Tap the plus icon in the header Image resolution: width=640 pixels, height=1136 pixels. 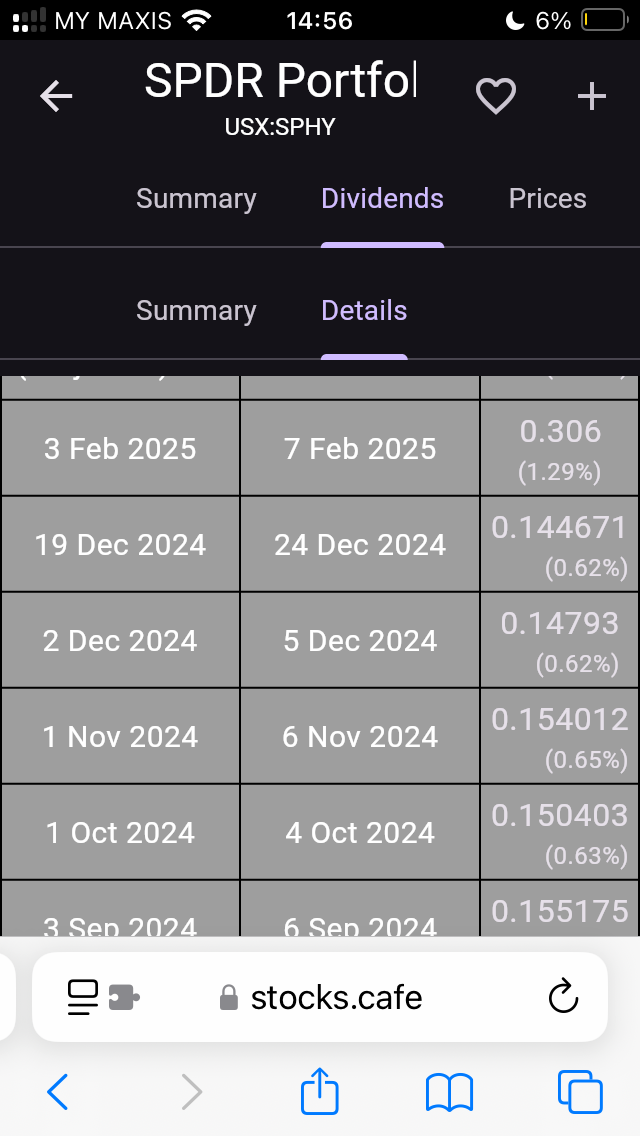[x=591, y=96]
